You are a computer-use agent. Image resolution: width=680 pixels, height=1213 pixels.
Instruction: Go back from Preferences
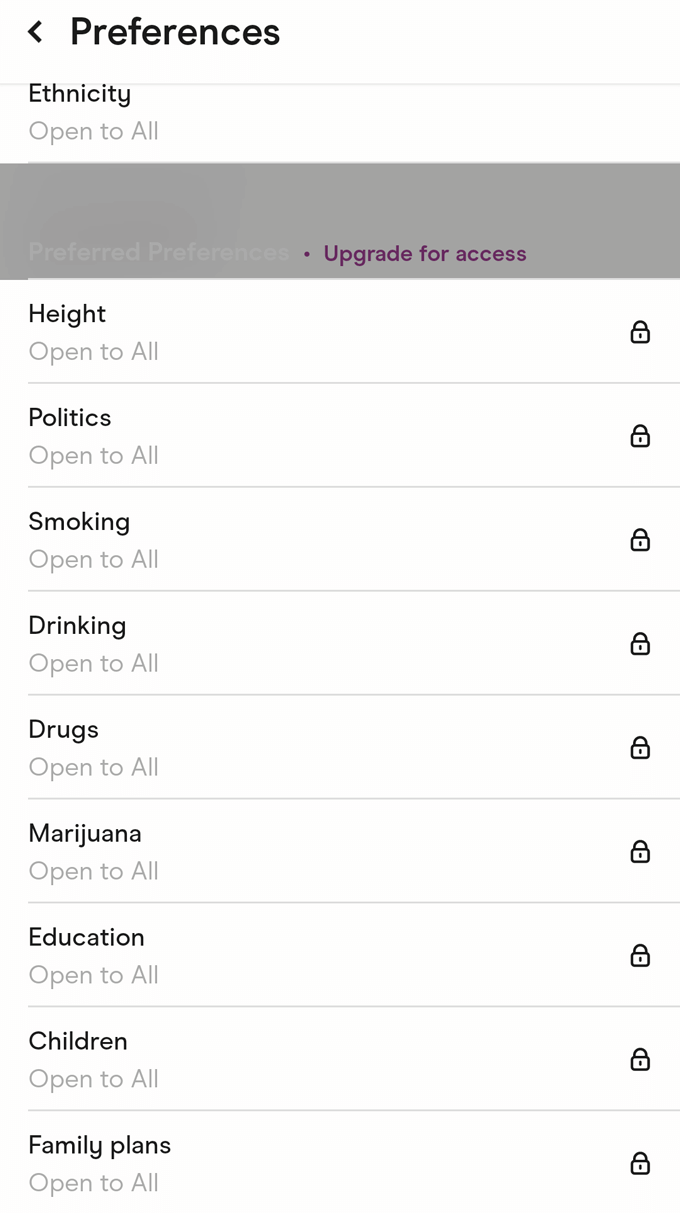tap(35, 32)
